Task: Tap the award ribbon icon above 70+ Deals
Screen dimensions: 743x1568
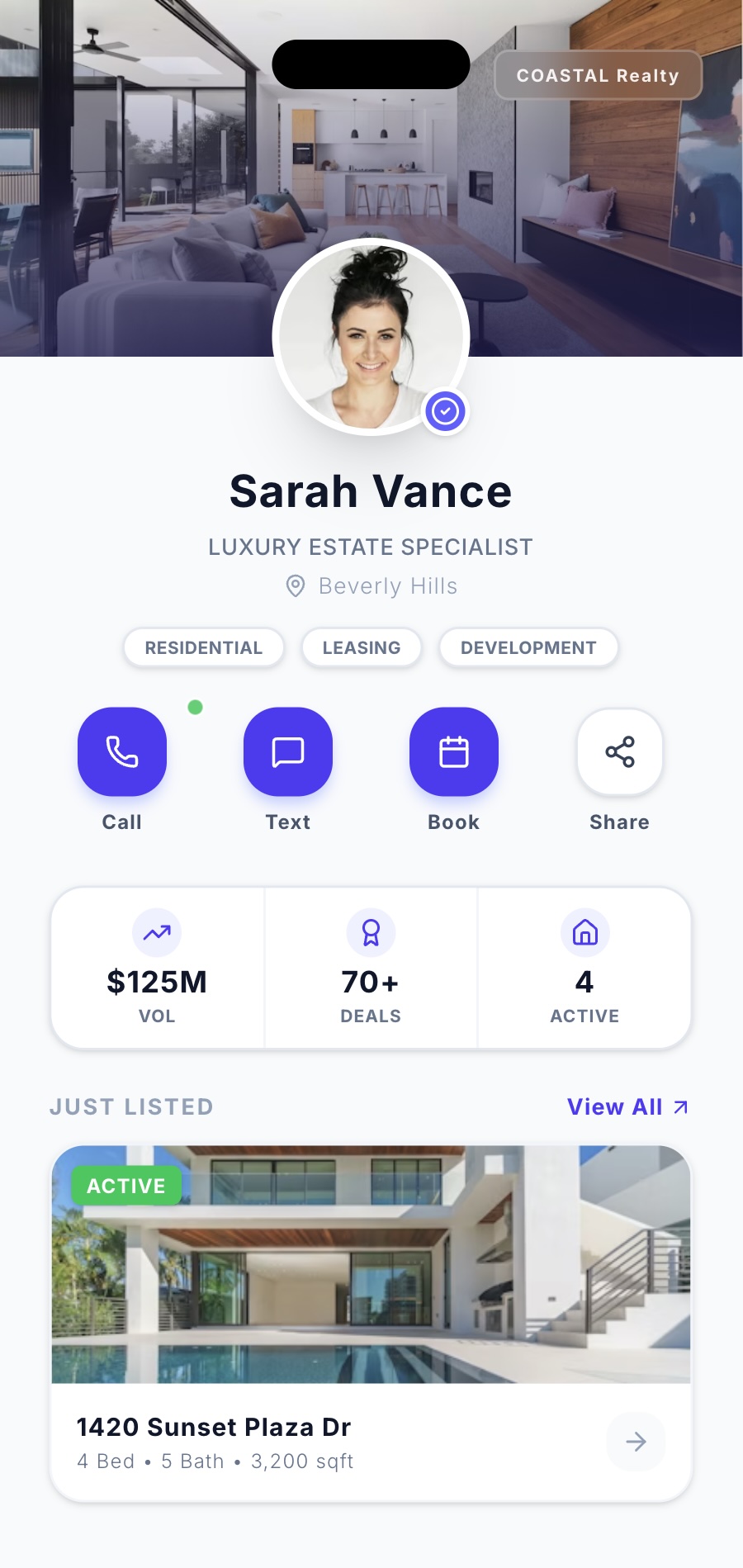Action: click(371, 932)
